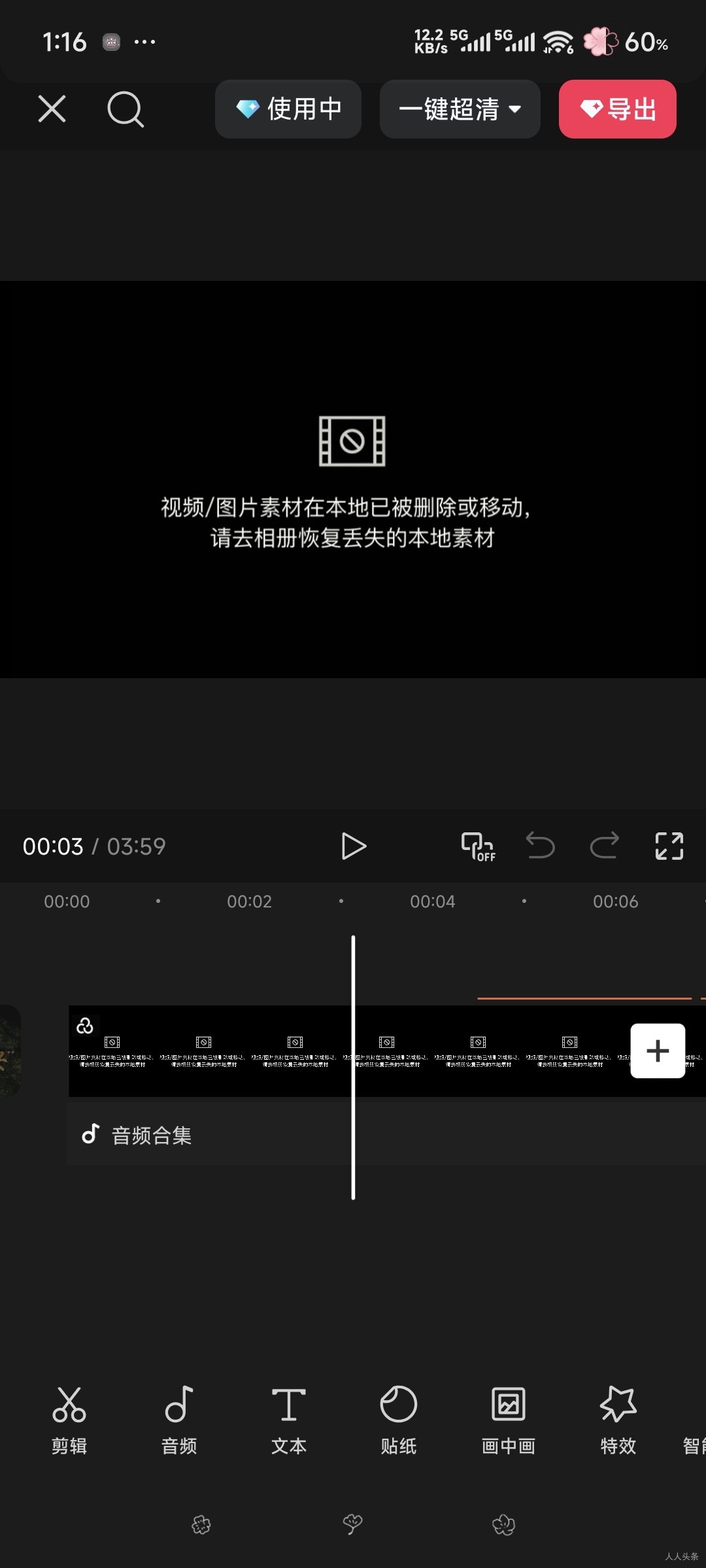
Task: Play the video preview
Action: pos(353,846)
